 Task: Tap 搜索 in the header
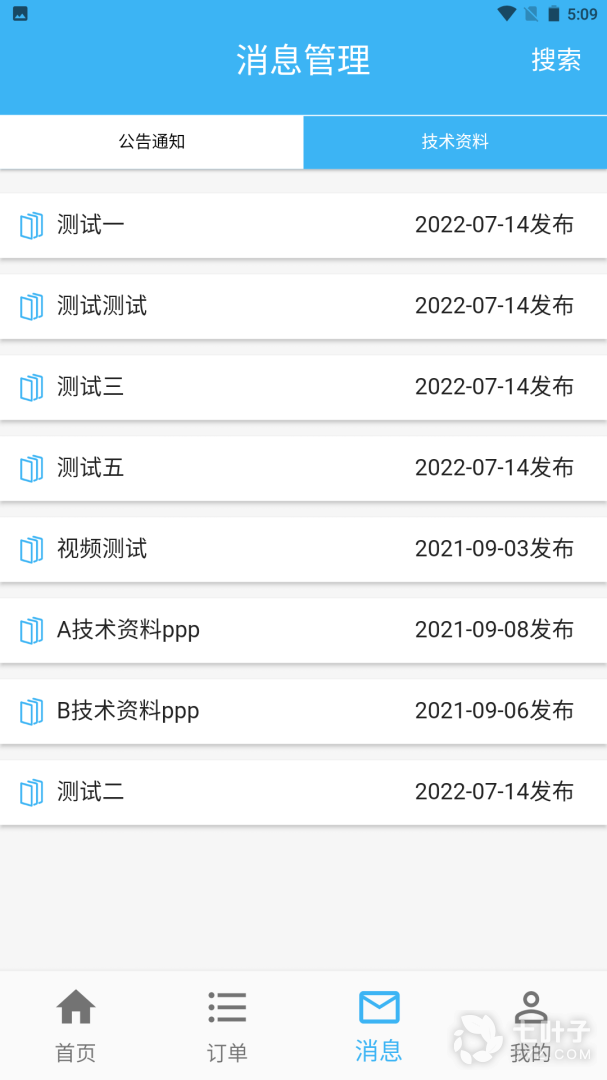pos(556,60)
